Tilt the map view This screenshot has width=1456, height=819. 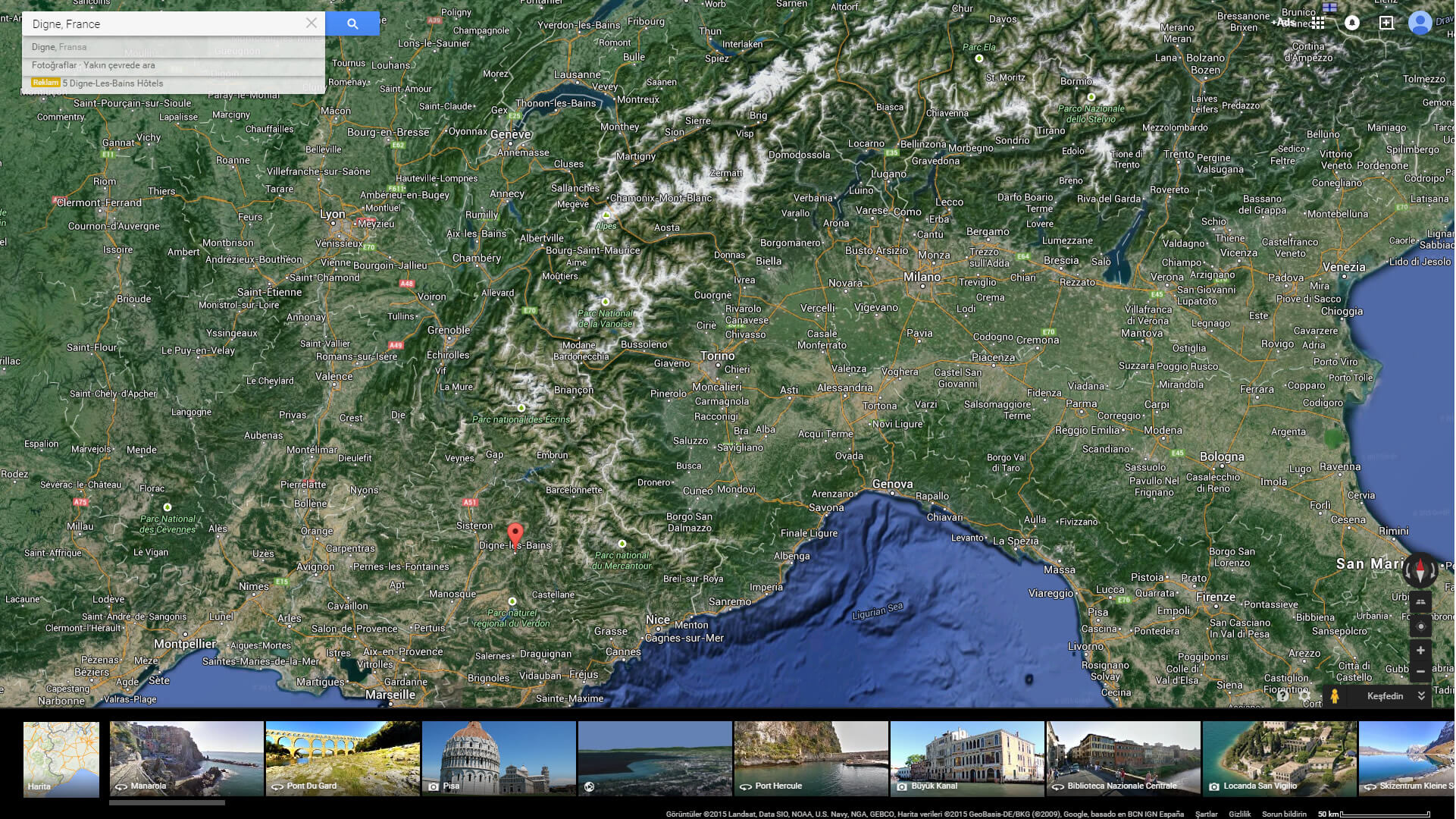pos(1420,602)
